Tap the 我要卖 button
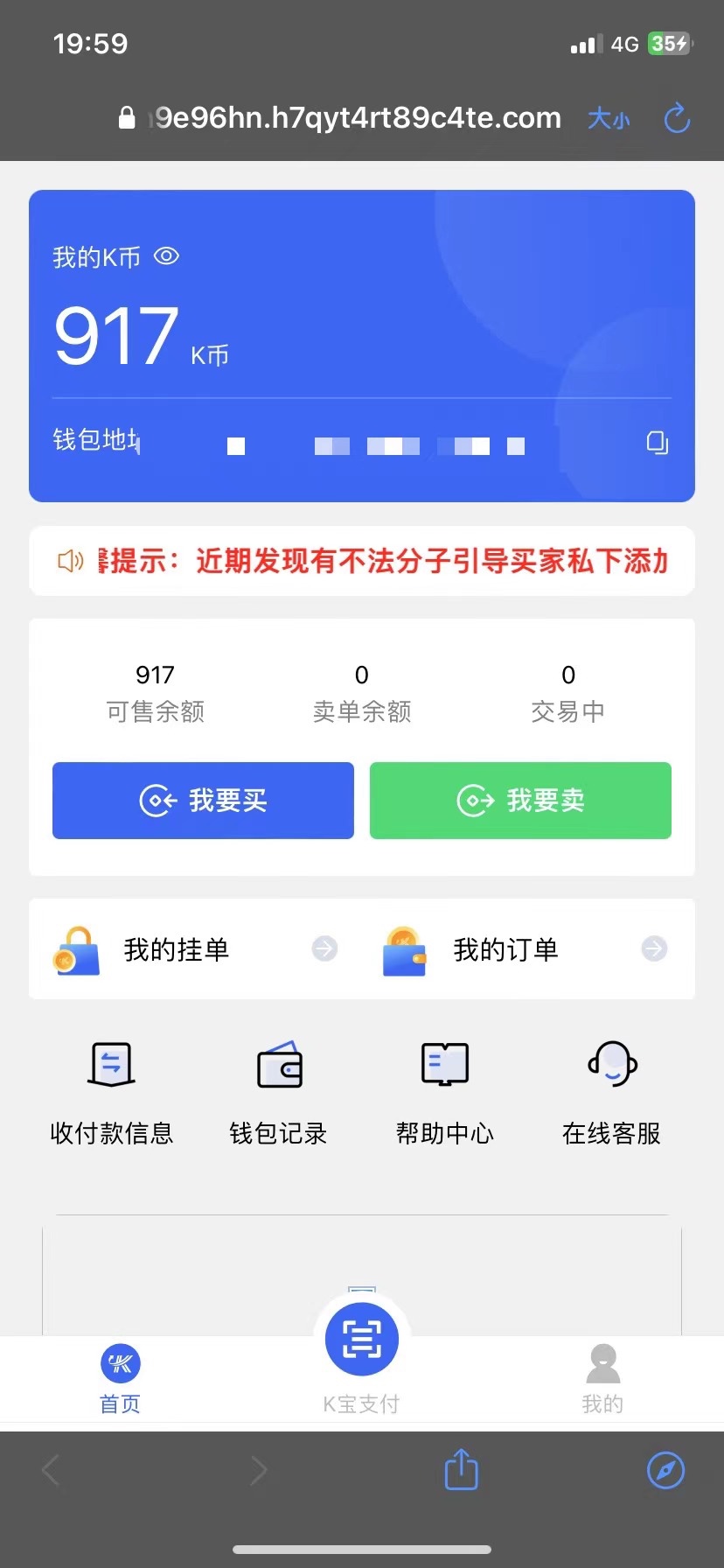The height and width of the screenshot is (1568, 724). click(520, 801)
